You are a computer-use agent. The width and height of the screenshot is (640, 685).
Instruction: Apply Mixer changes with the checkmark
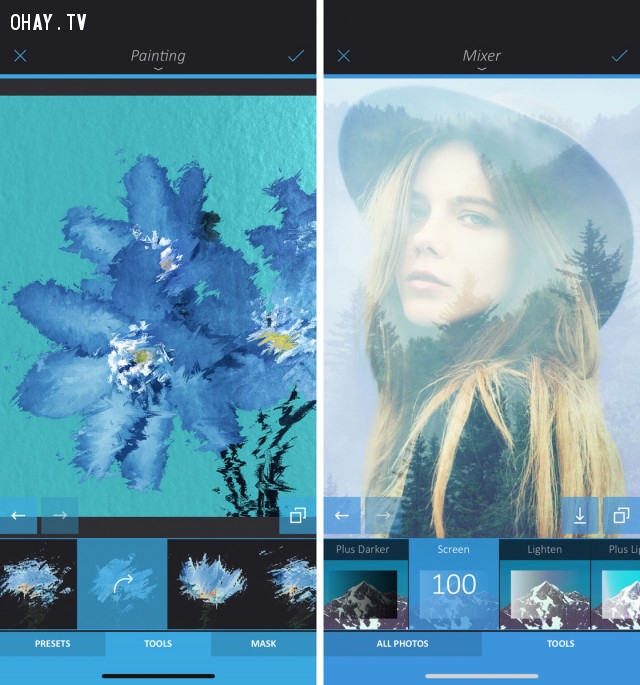[x=619, y=56]
